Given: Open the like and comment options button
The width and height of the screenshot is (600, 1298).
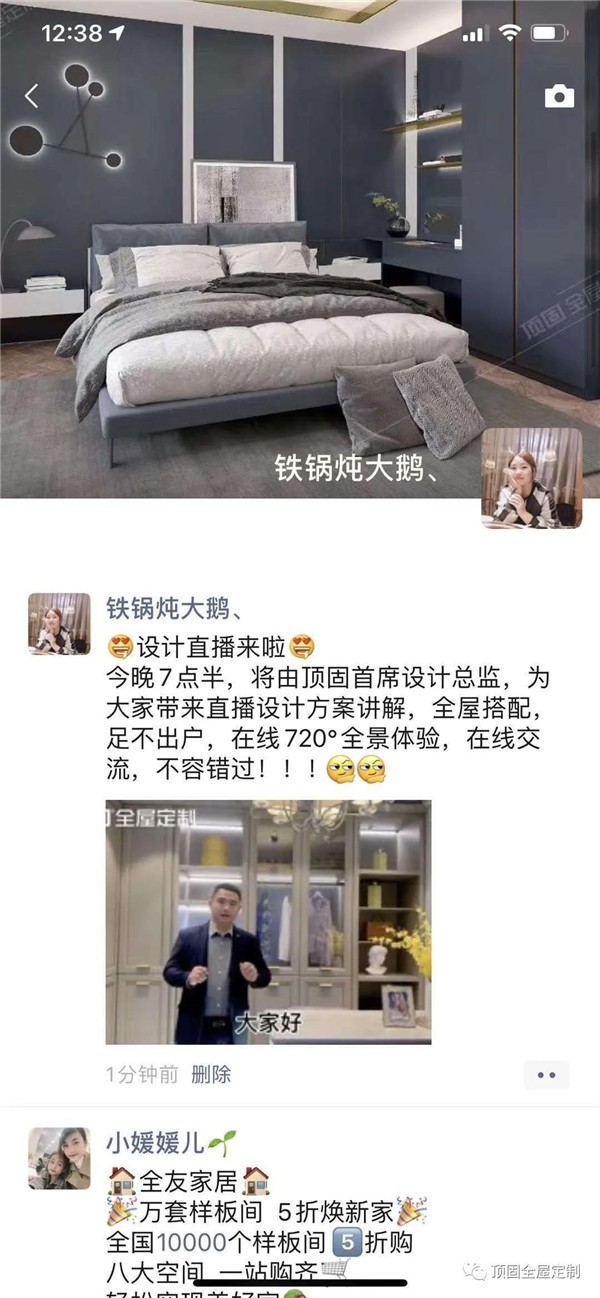Looking at the screenshot, I should tap(546, 1076).
